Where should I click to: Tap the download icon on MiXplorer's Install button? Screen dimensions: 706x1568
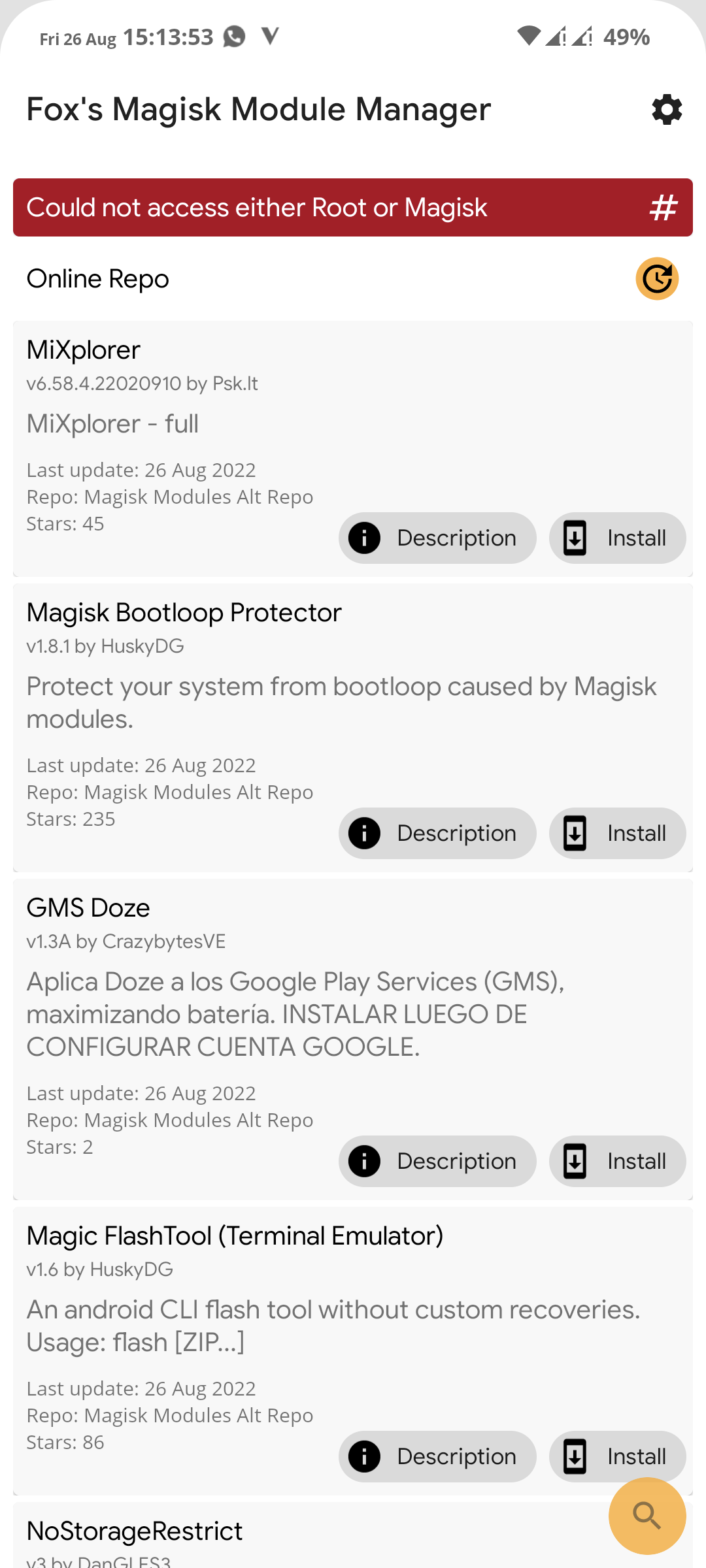(575, 538)
